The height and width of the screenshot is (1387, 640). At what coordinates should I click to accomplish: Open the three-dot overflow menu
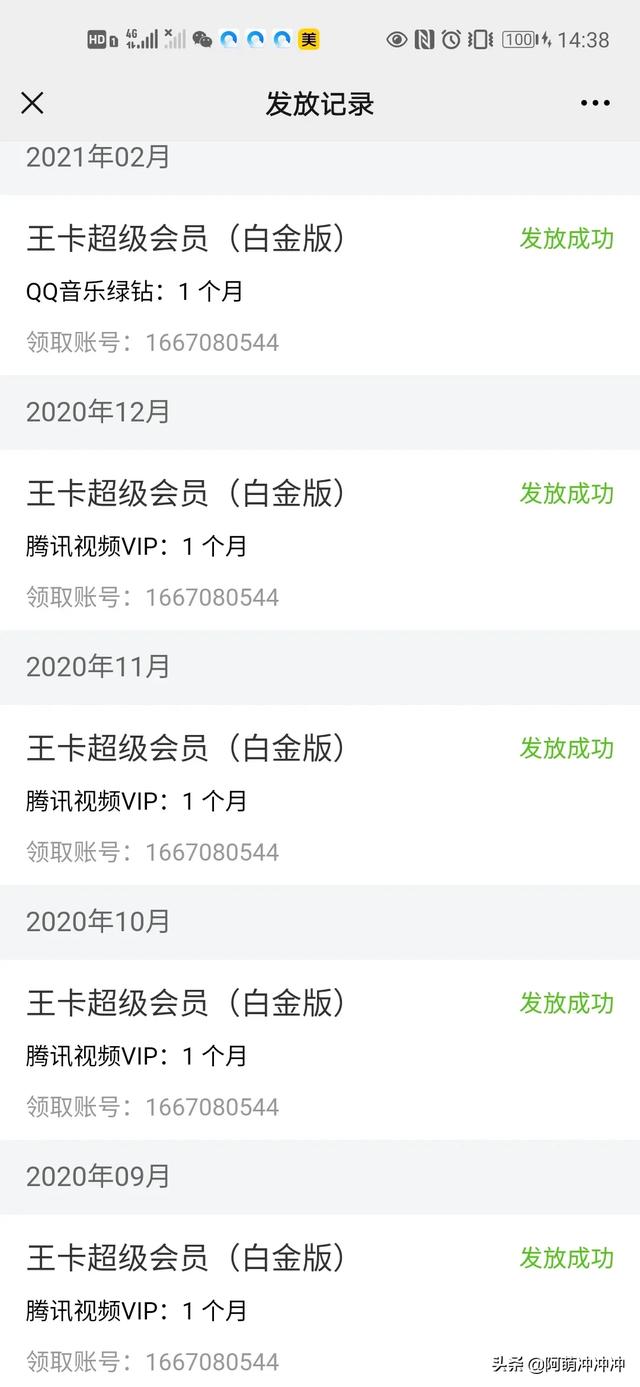[x=595, y=103]
